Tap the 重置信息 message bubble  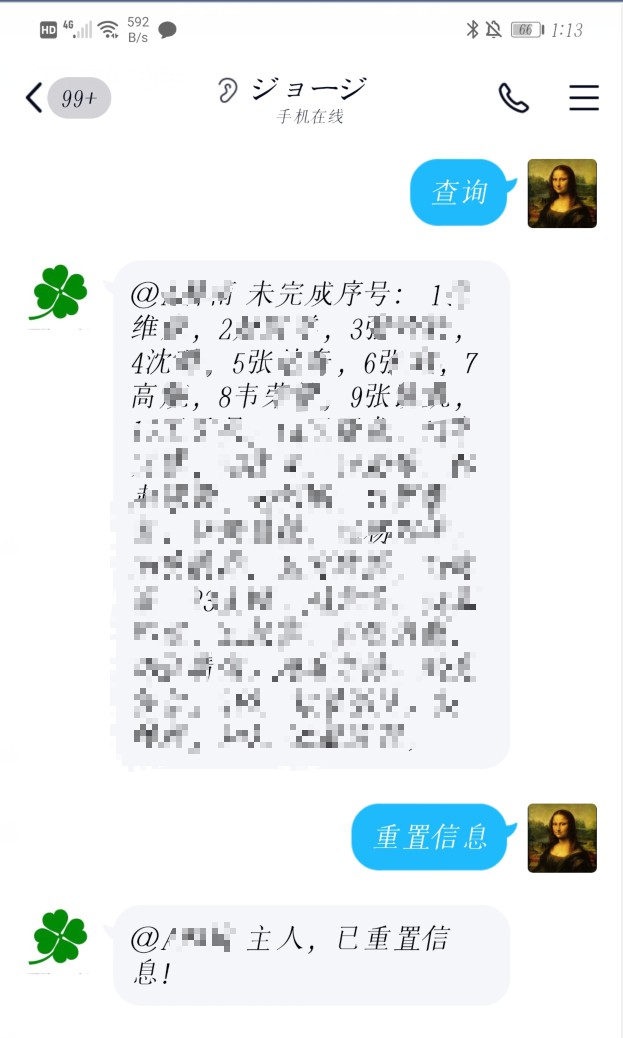(431, 837)
